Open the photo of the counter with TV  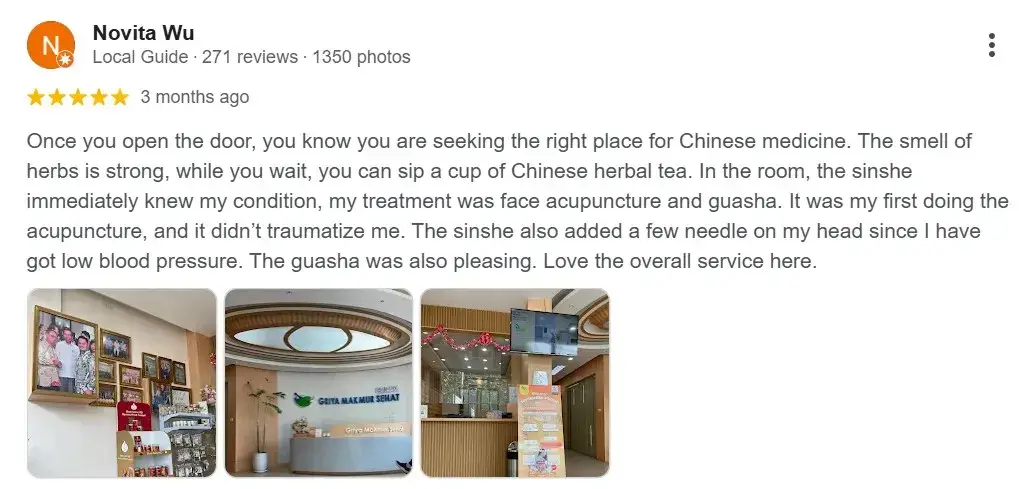[x=514, y=382]
